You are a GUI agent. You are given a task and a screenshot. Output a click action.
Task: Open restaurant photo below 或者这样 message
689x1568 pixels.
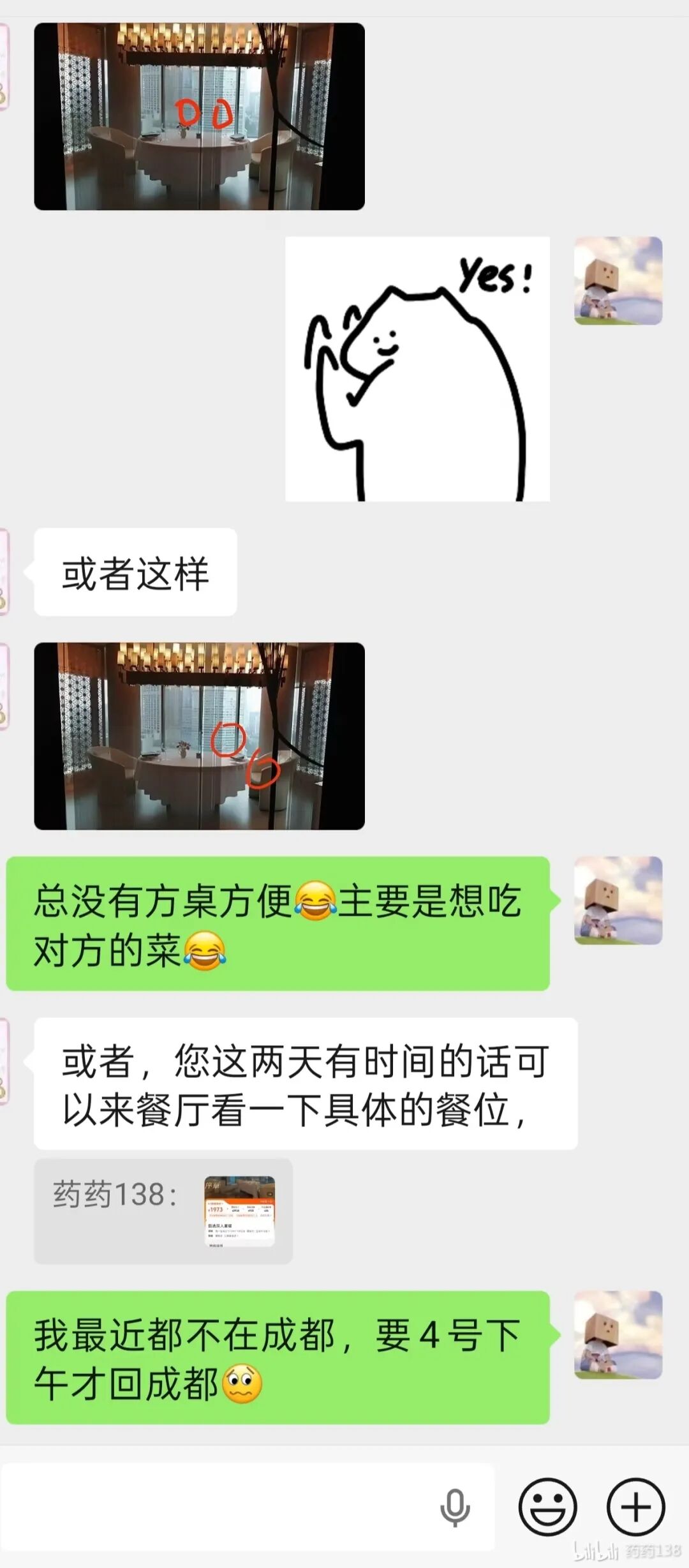pyautogui.click(x=199, y=736)
